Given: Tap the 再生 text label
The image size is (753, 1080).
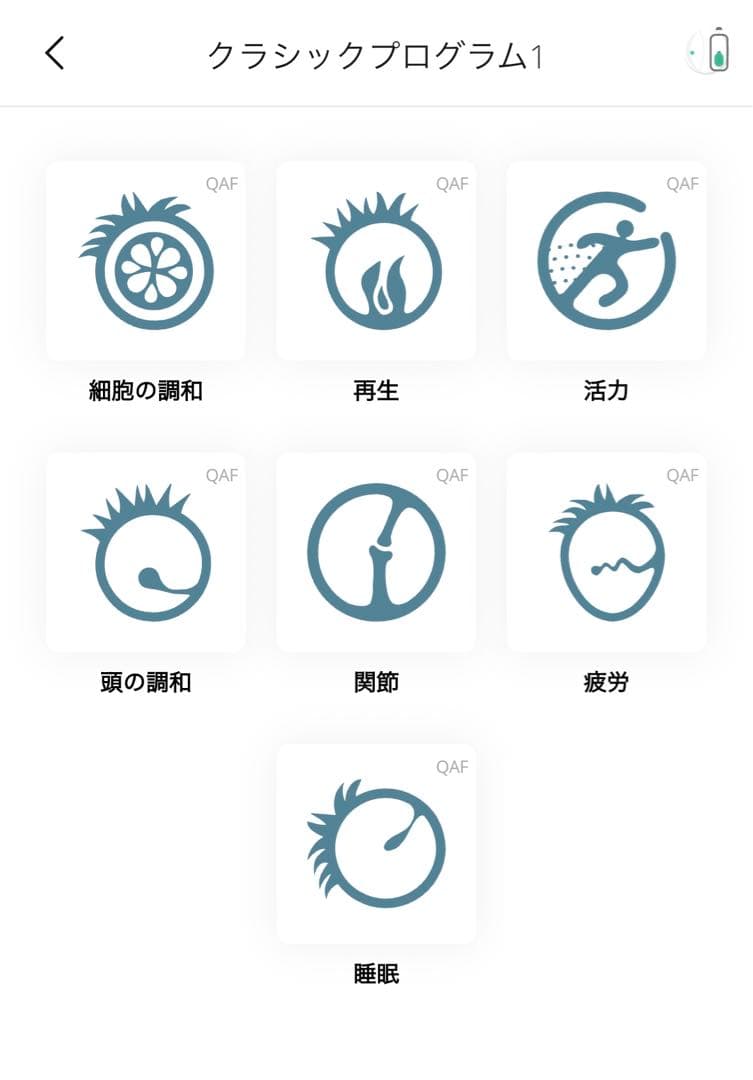Looking at the screenshot, I should (x=376, y=392).
